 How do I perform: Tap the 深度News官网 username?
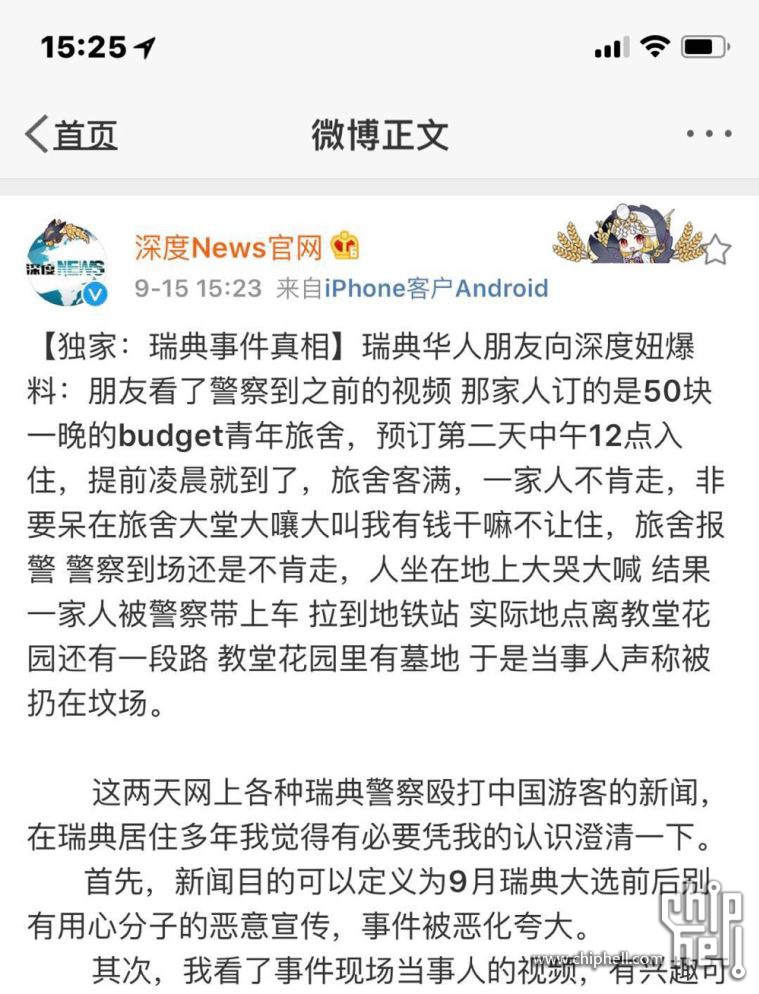pos(229,245)
